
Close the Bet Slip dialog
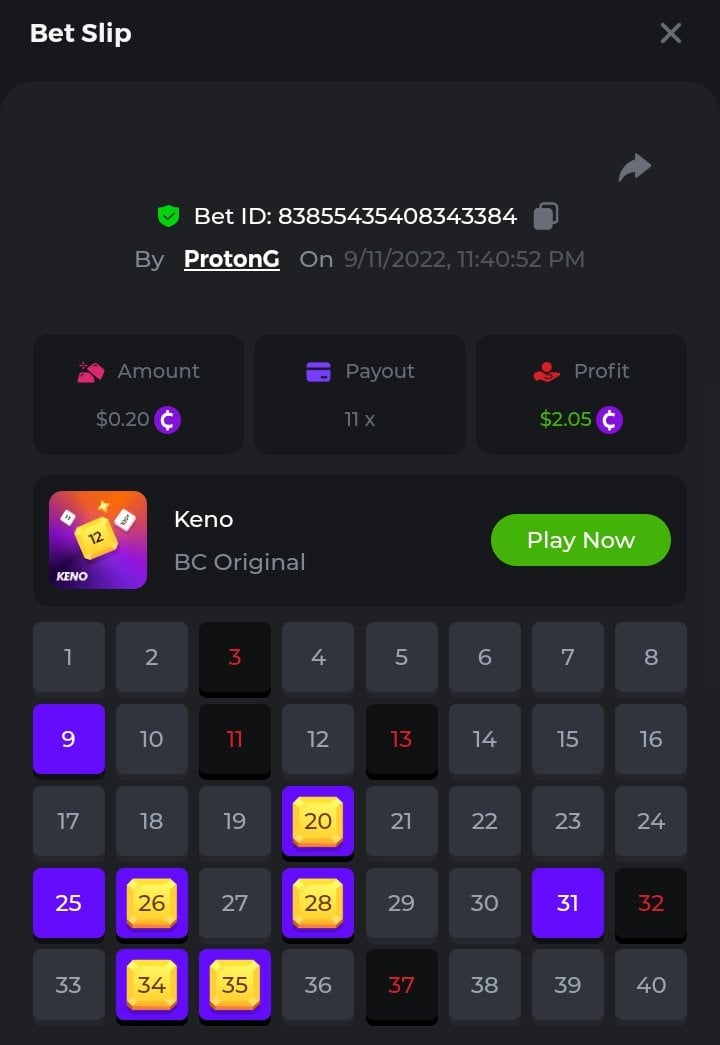[671, 33]
